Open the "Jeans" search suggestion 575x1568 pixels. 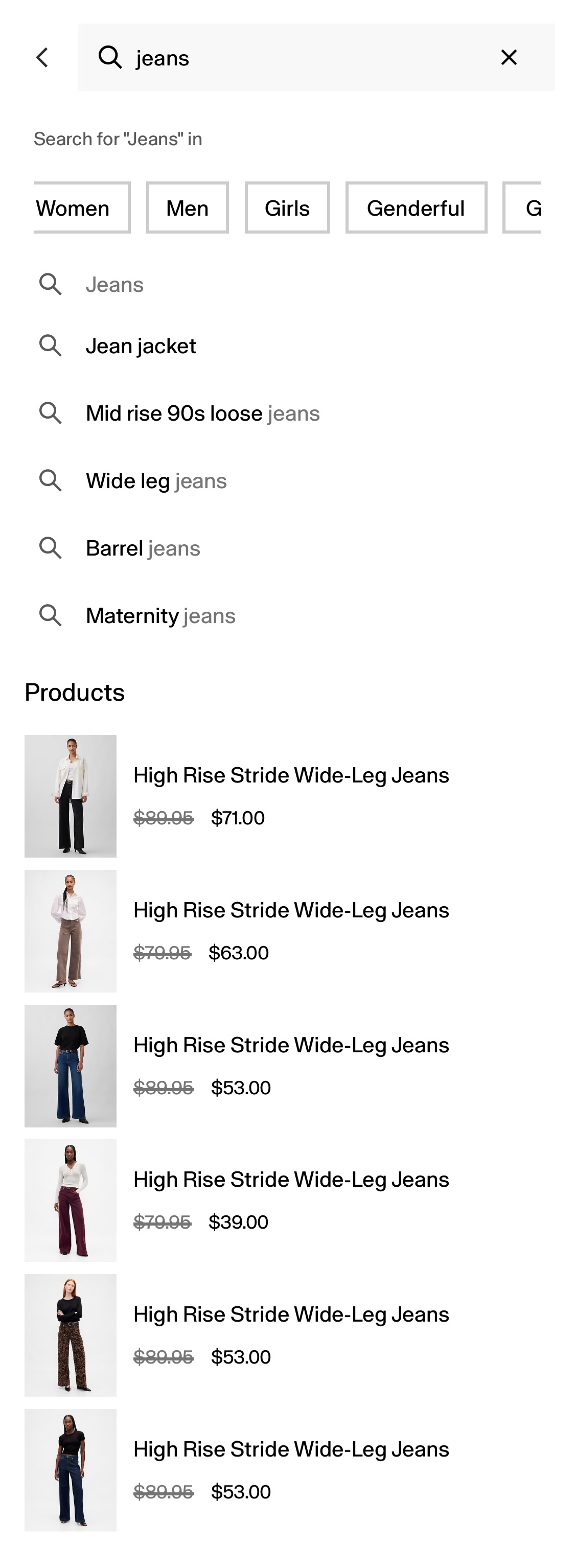tap(114, 284)
